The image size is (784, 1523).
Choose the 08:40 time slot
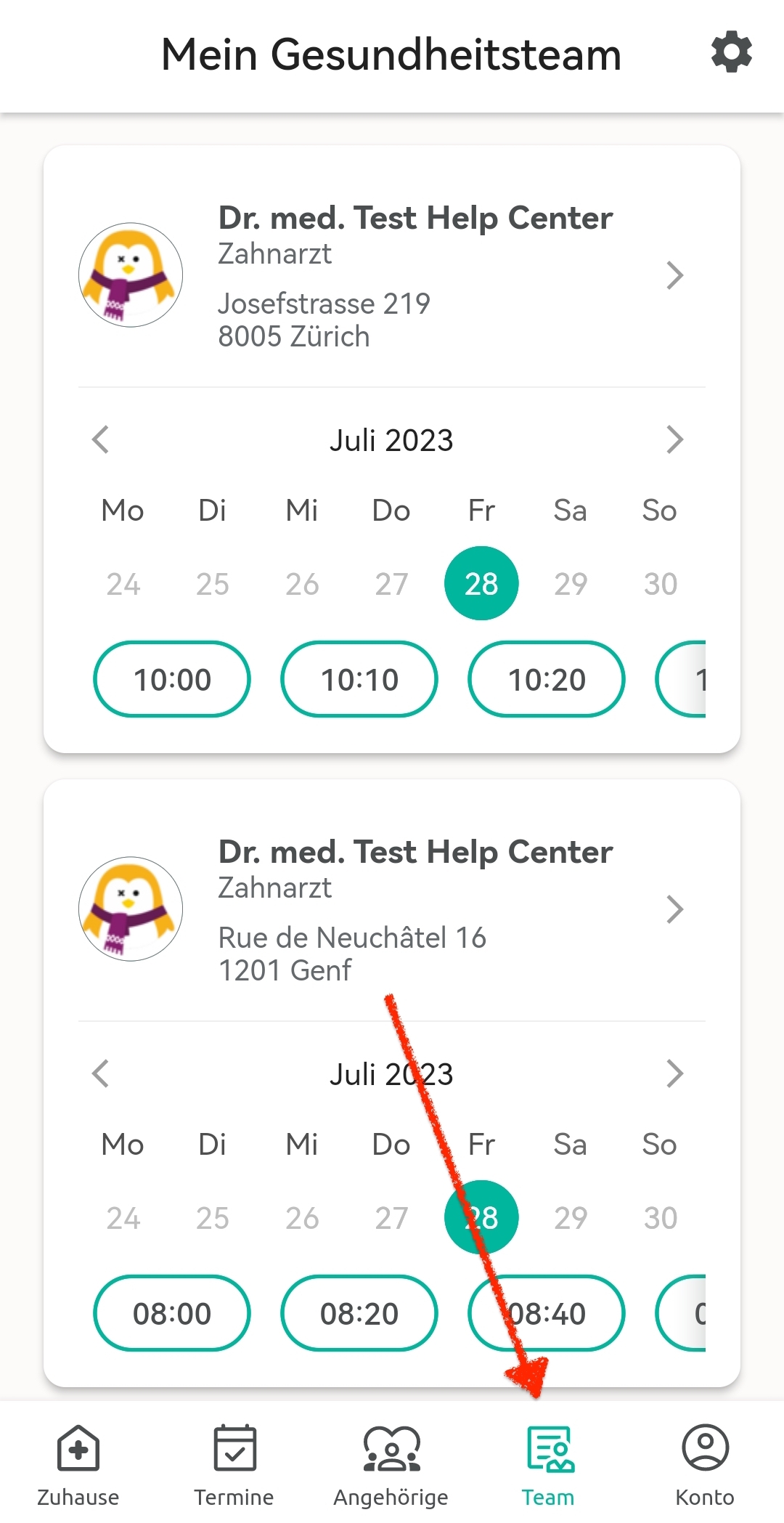click(547, 1313)
